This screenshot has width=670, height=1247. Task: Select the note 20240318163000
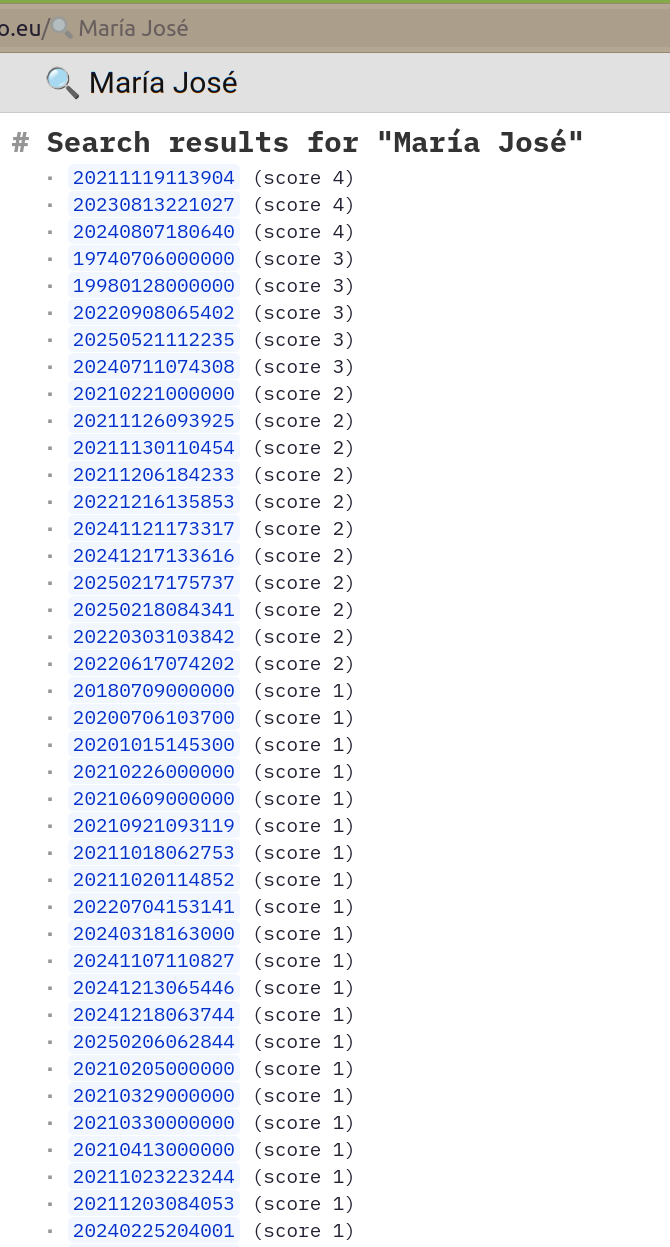tap(154, 934)
